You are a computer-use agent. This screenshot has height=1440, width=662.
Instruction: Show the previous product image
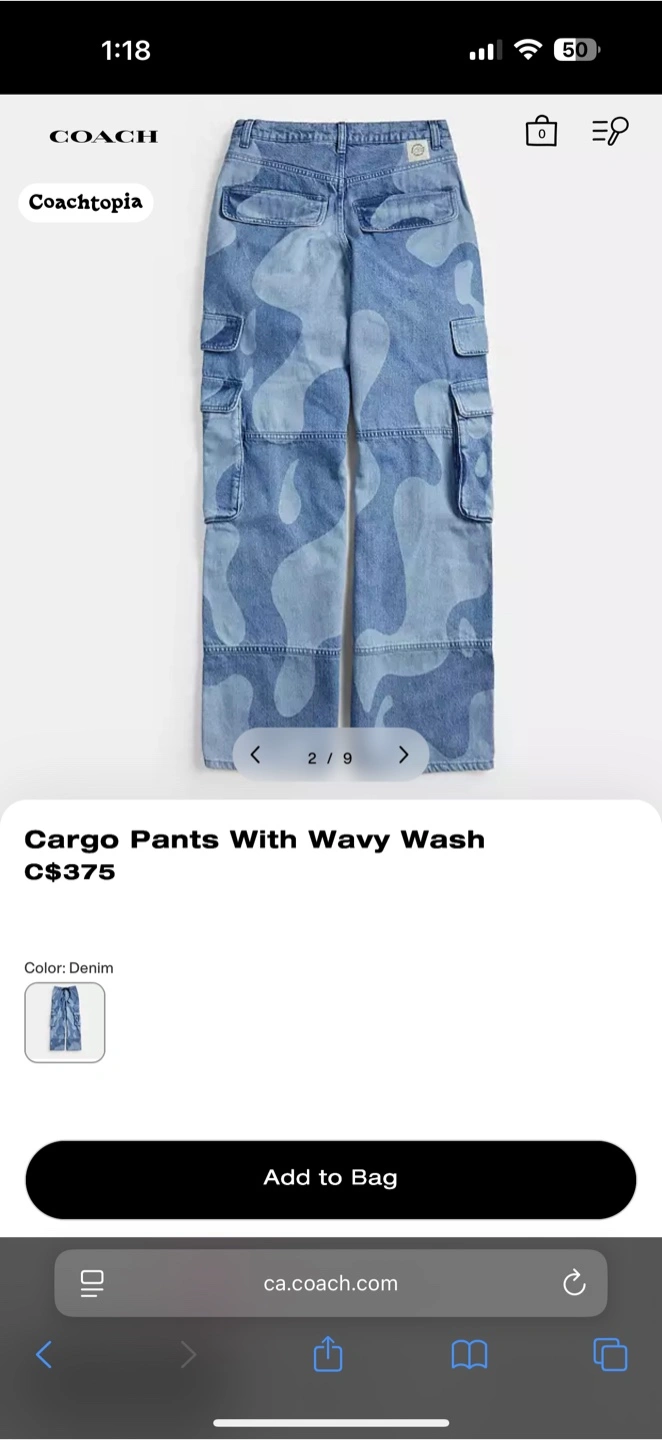(x=256, y=755)
